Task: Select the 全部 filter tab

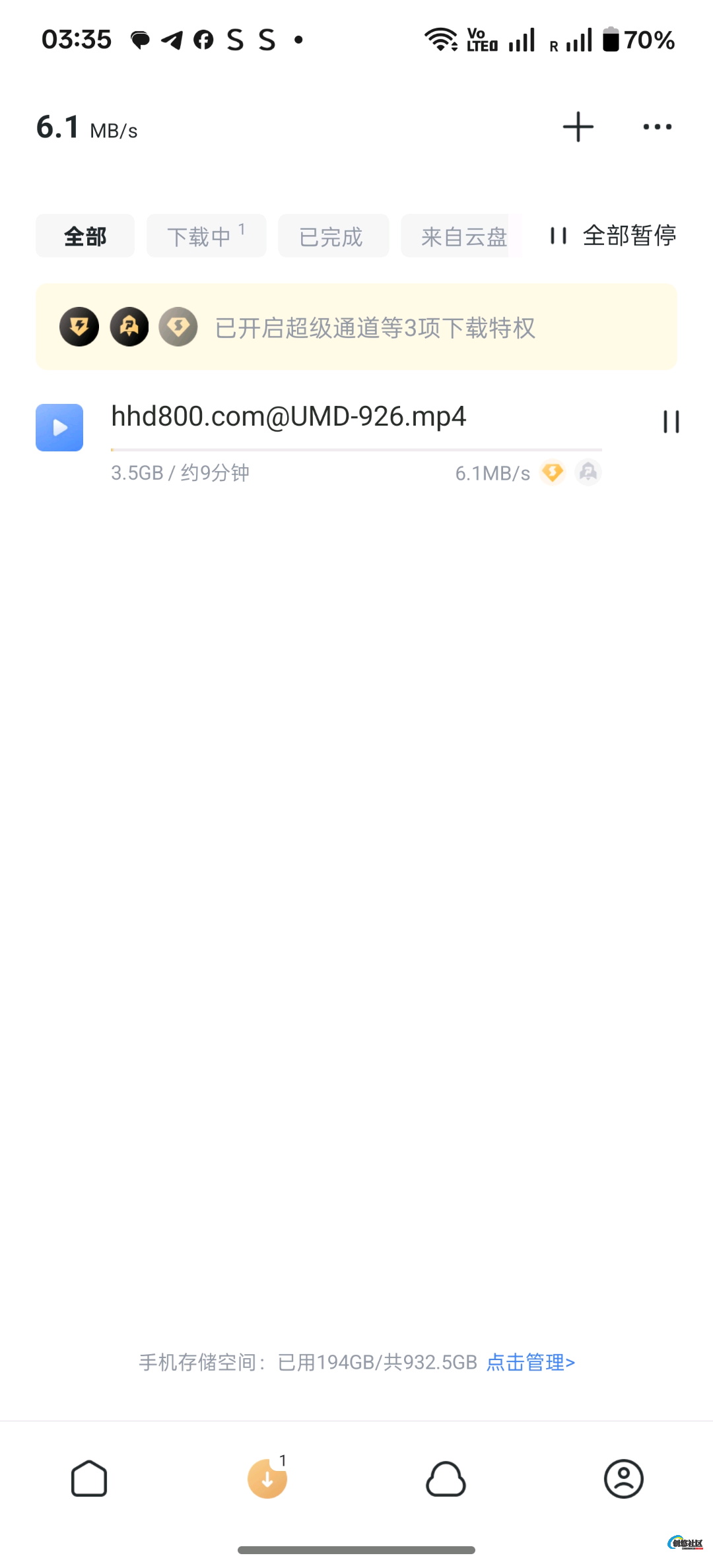Action: pyautogui.click(x=85, y=236)
